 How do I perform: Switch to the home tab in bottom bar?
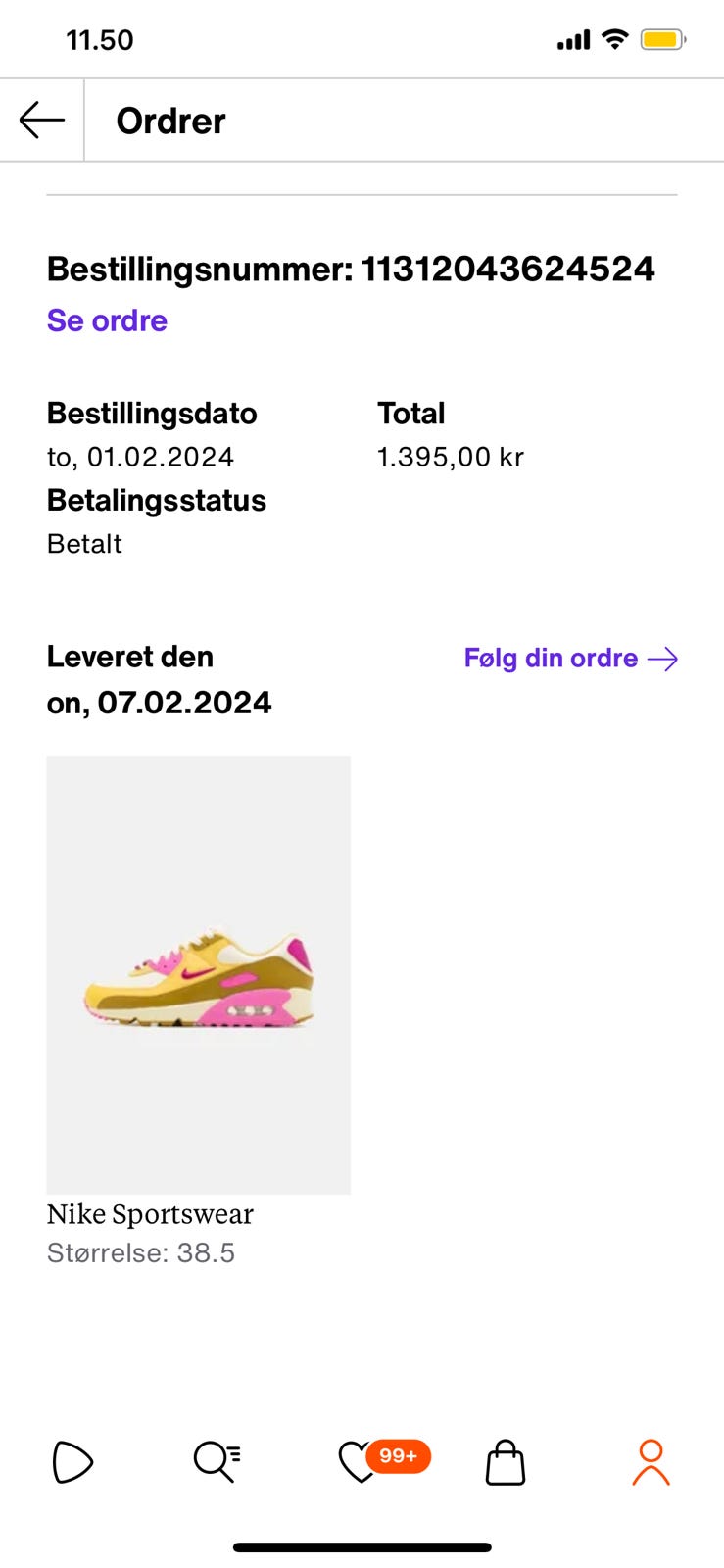[72, 1462]
